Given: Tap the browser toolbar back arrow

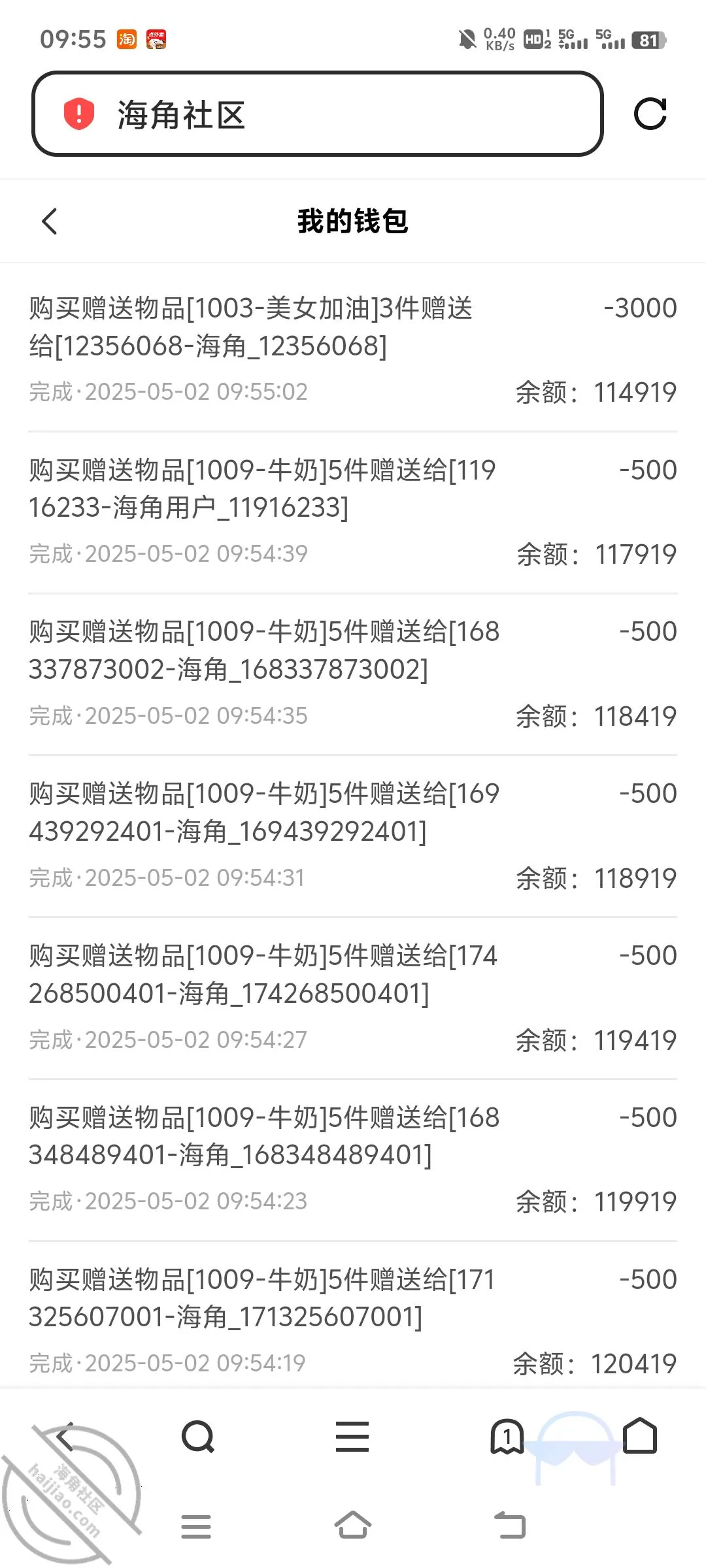Looking at the screenshot, I should coord(65,1437).
